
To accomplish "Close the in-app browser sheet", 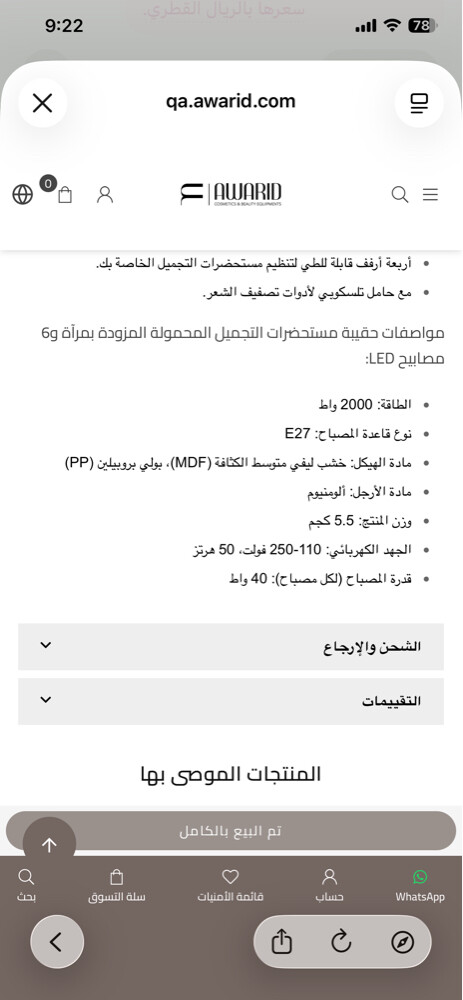I will coord(43,103).
